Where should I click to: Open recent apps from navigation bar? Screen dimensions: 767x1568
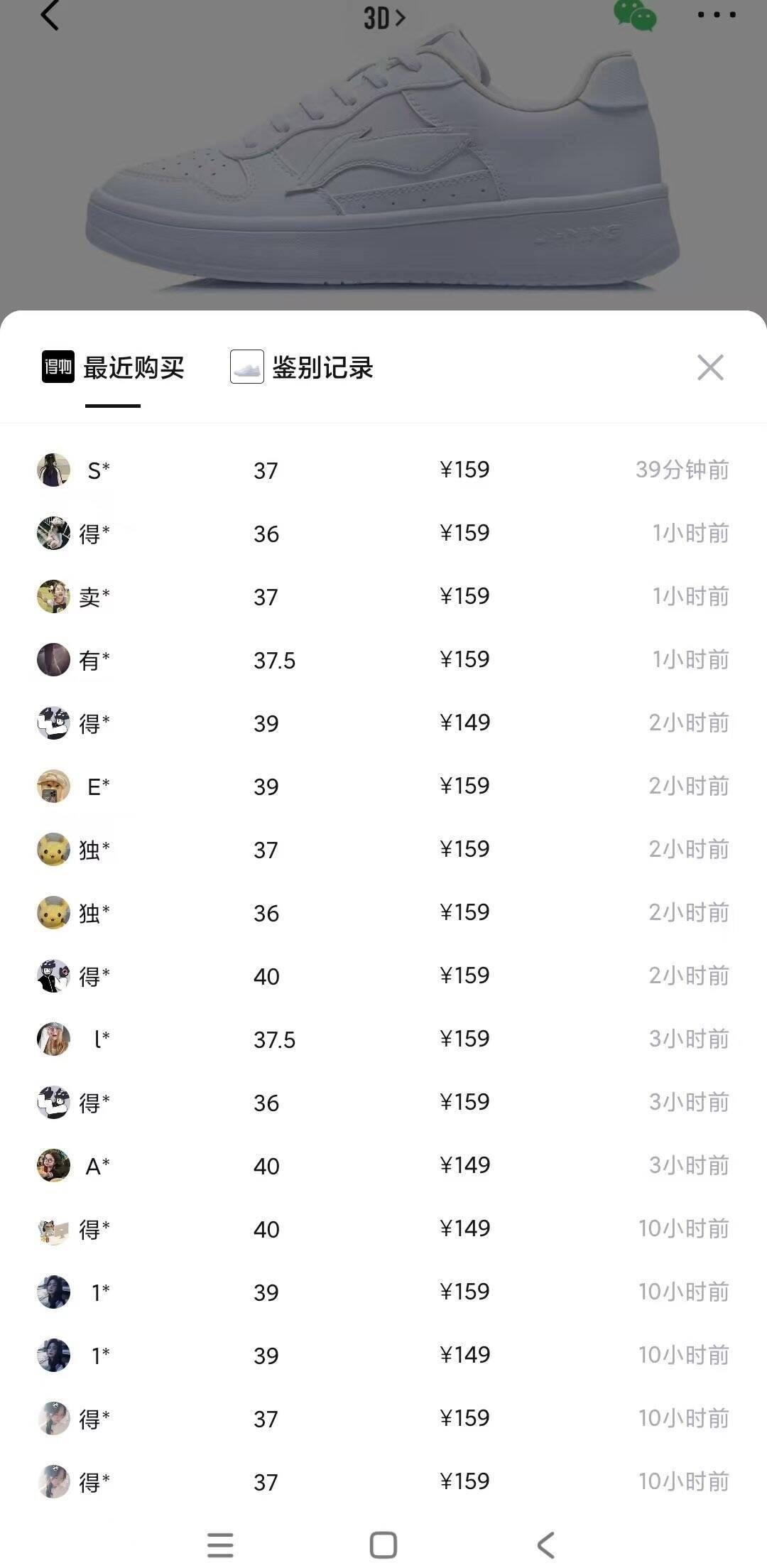coord(220,1545)
